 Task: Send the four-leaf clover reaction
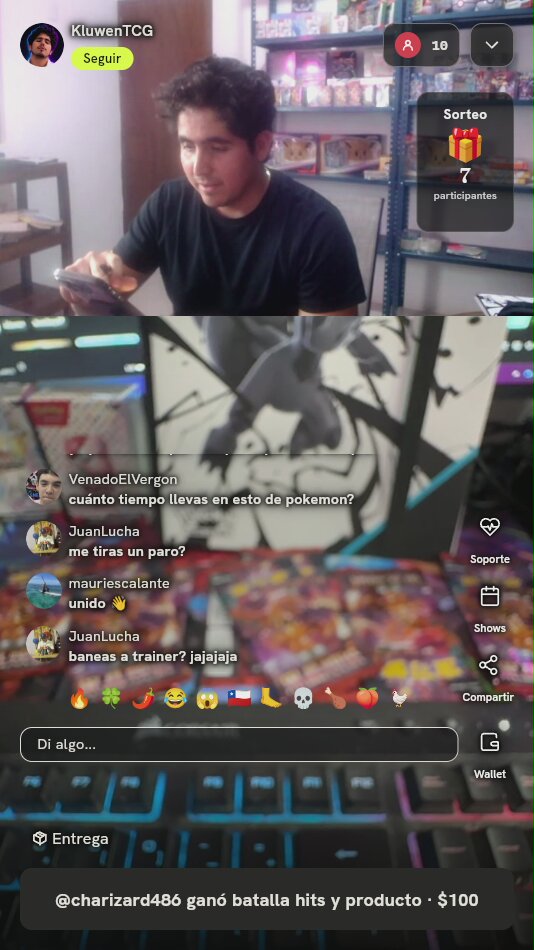(111, 699)
